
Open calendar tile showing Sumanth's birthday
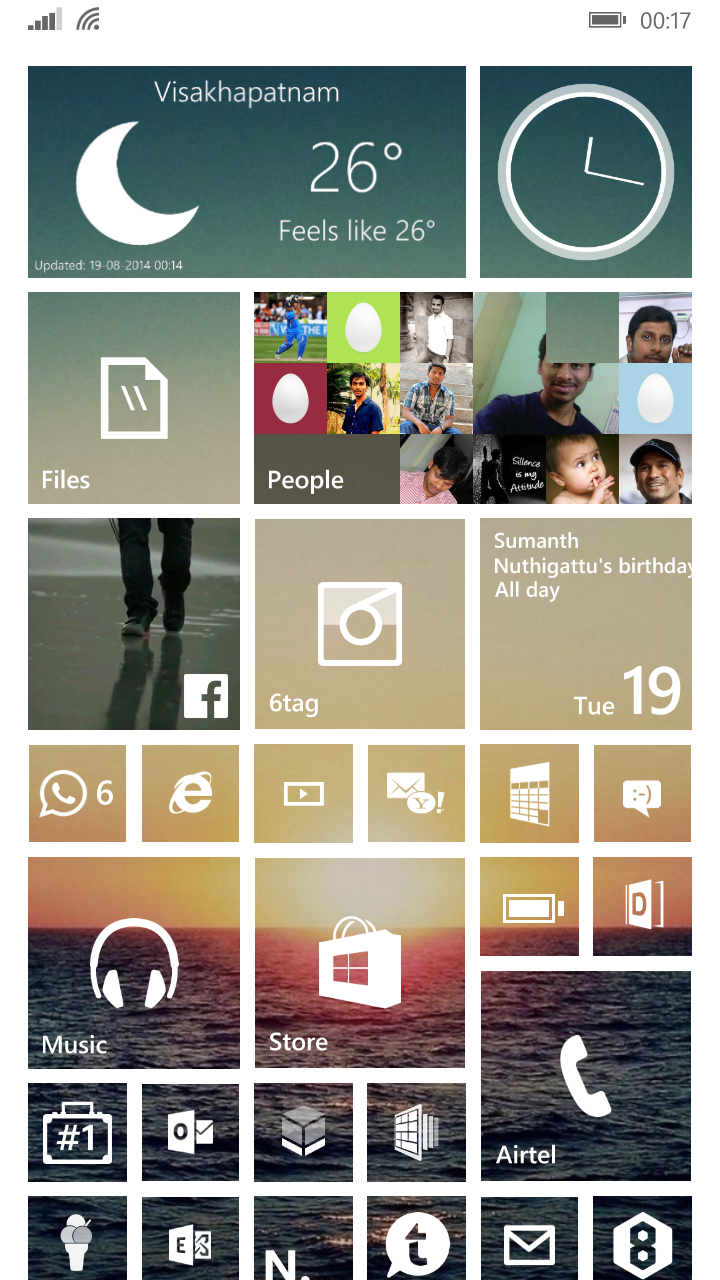[586, 624]
